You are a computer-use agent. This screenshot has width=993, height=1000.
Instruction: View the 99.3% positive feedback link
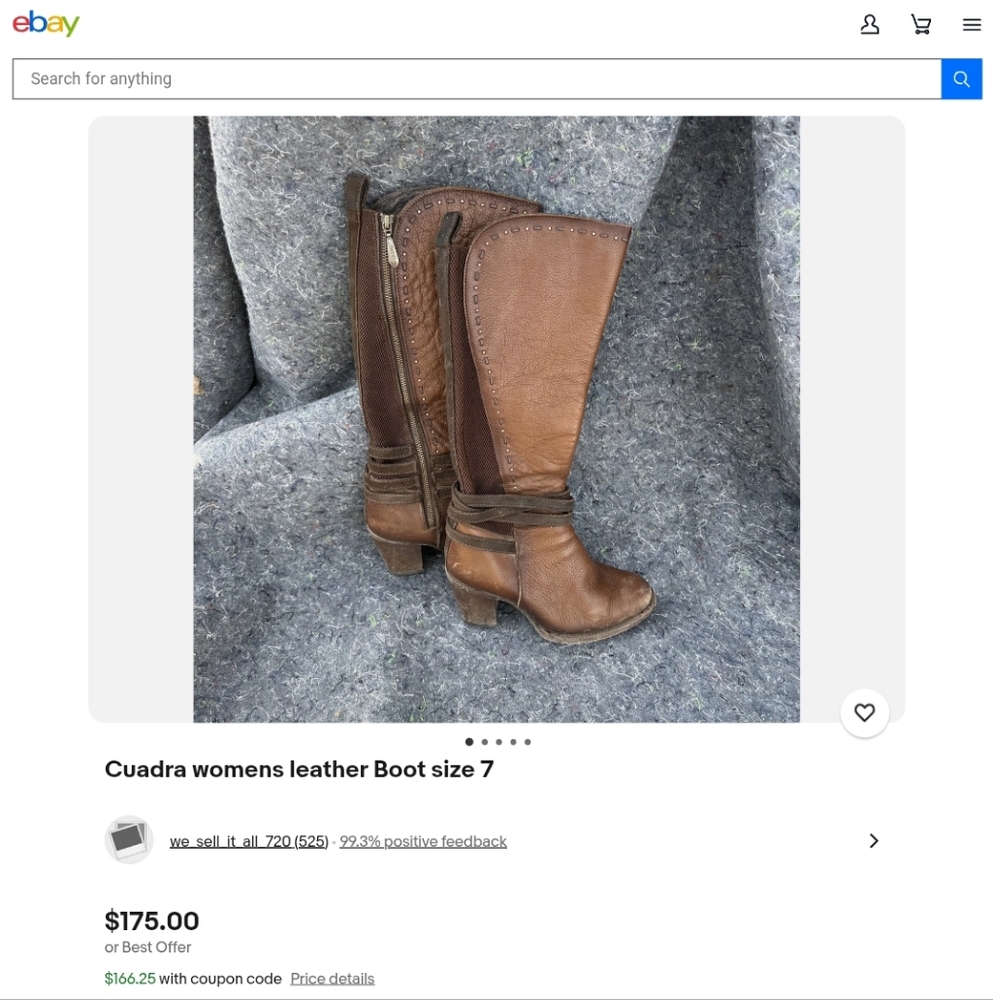coord(423,840)
